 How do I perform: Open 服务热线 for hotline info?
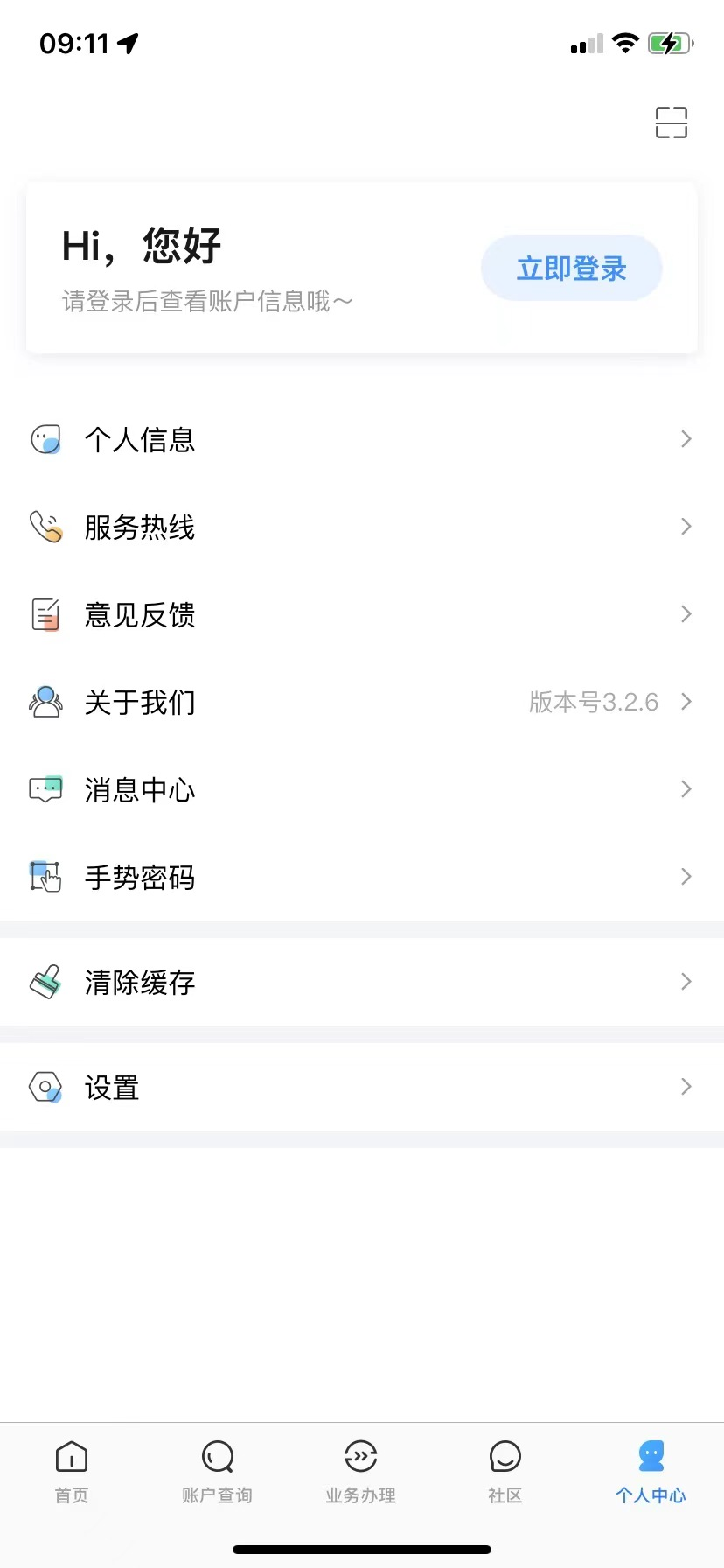[x=362, y=527]
